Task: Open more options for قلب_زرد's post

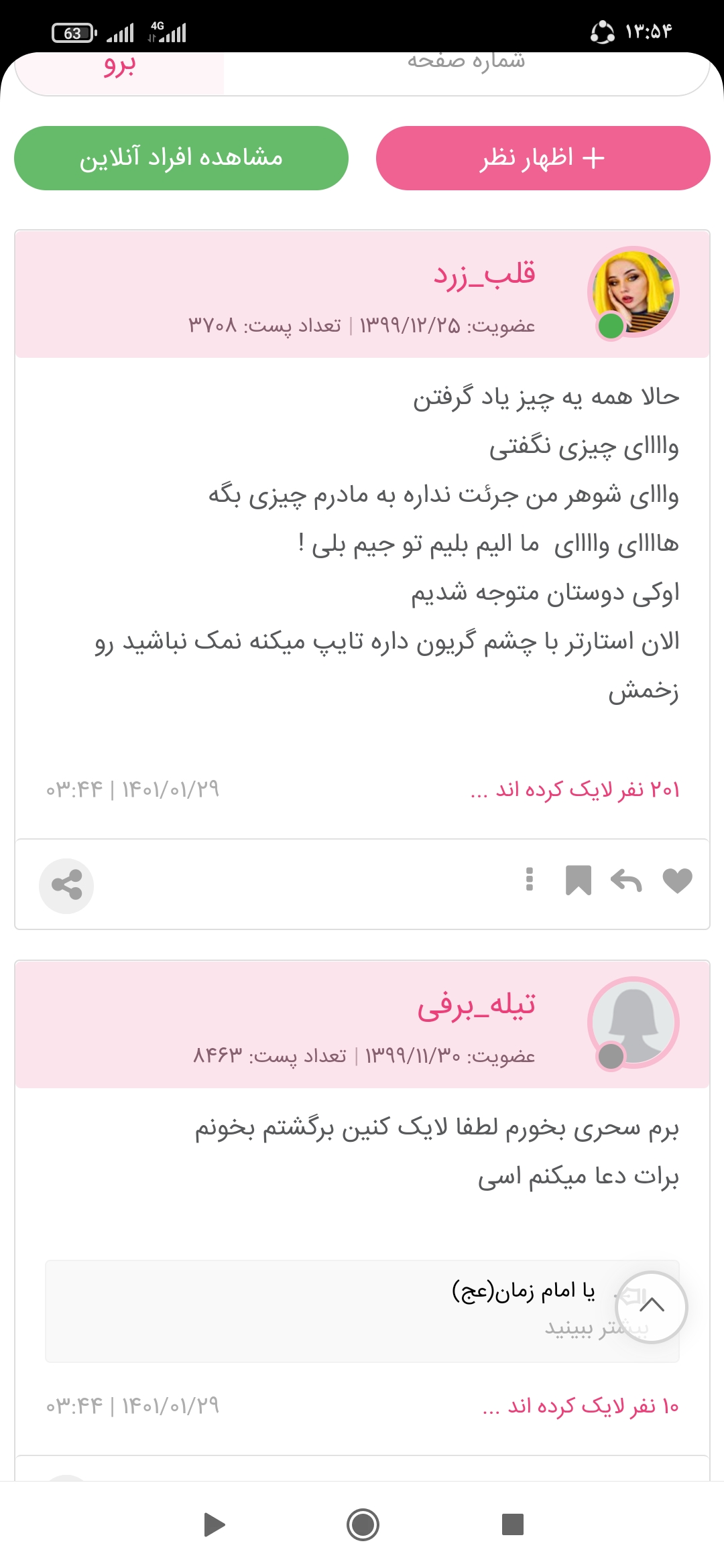Action: (530, 879)
